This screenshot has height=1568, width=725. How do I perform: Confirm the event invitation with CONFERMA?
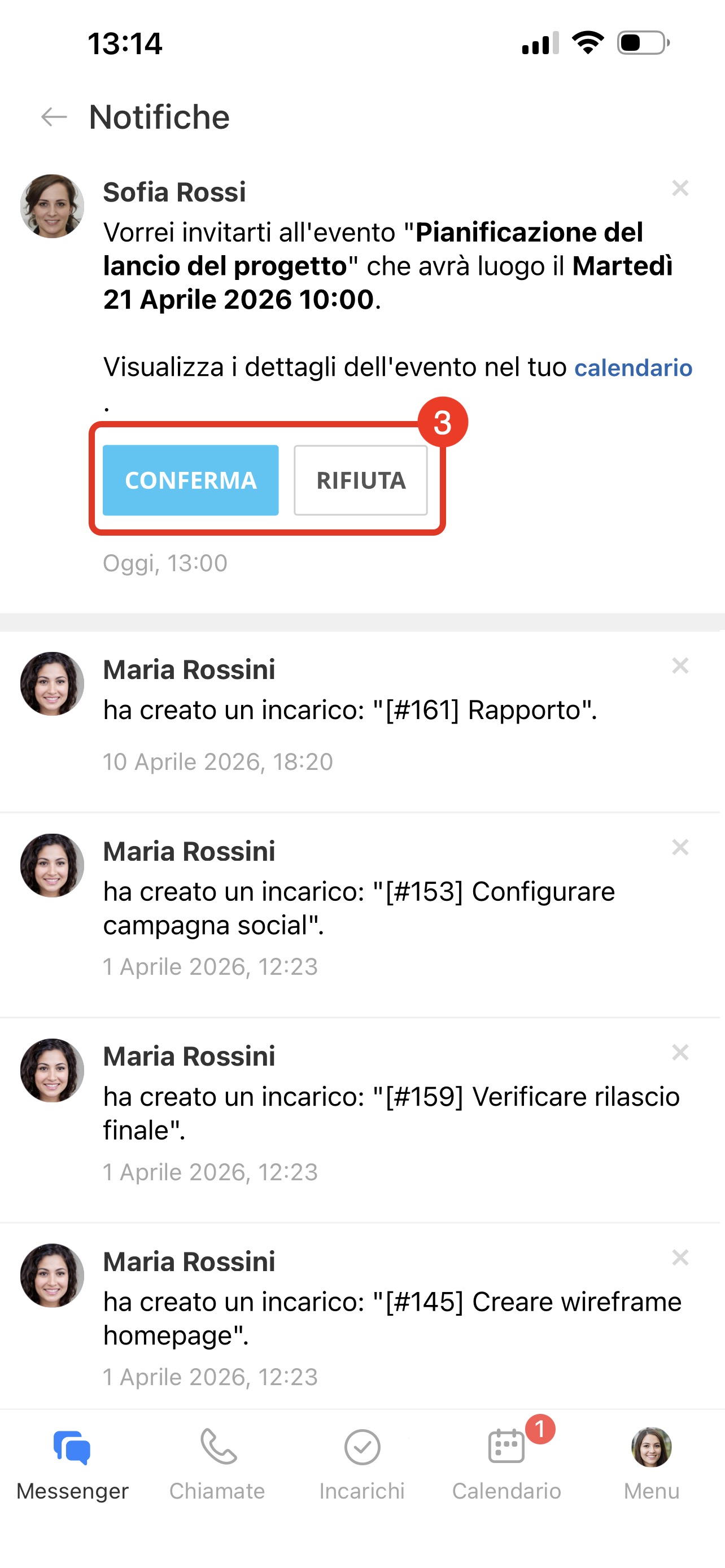tap(190, 480)
